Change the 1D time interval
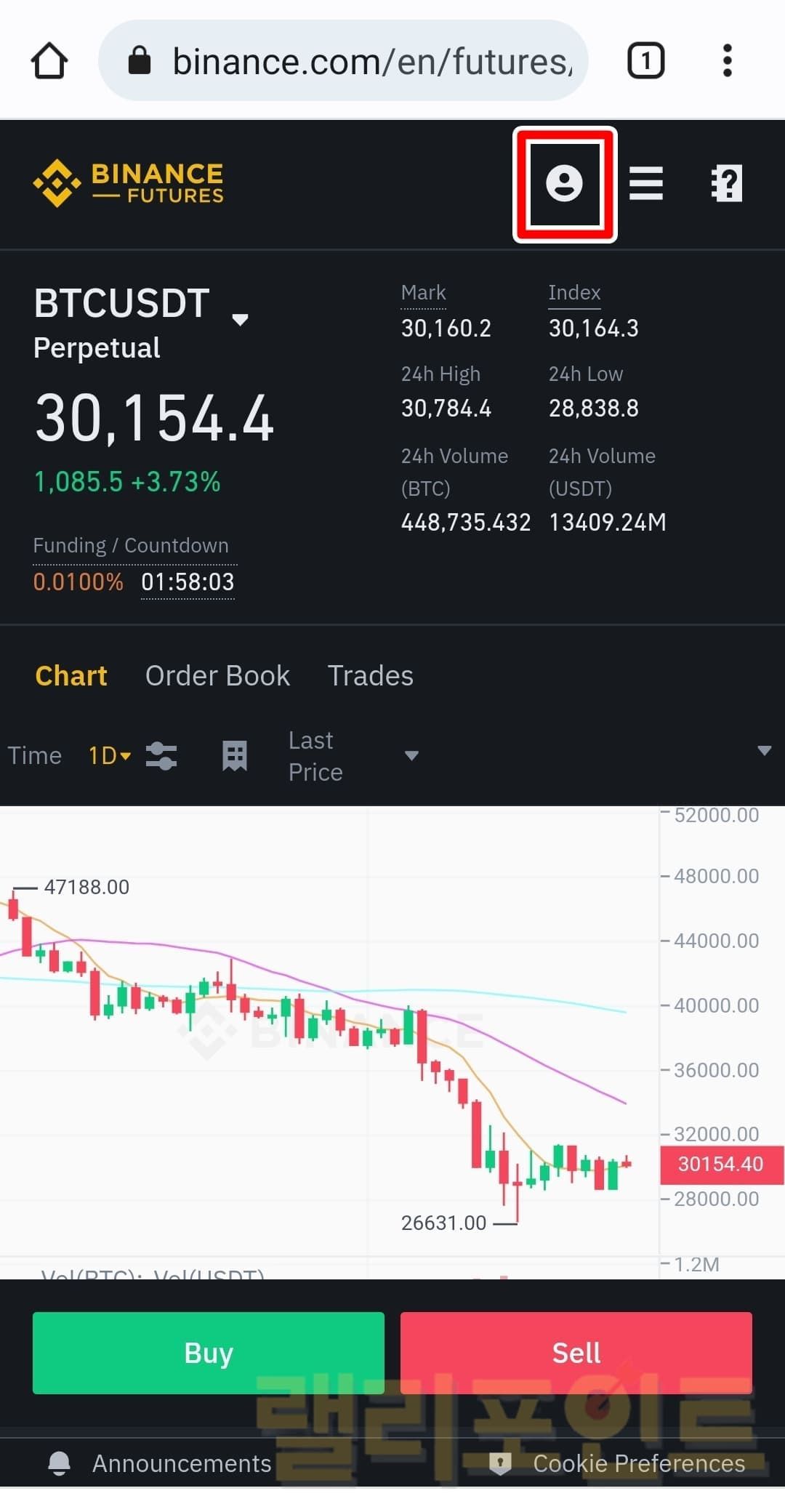Viewport: 785px width, 1512px height. (109, 755)
